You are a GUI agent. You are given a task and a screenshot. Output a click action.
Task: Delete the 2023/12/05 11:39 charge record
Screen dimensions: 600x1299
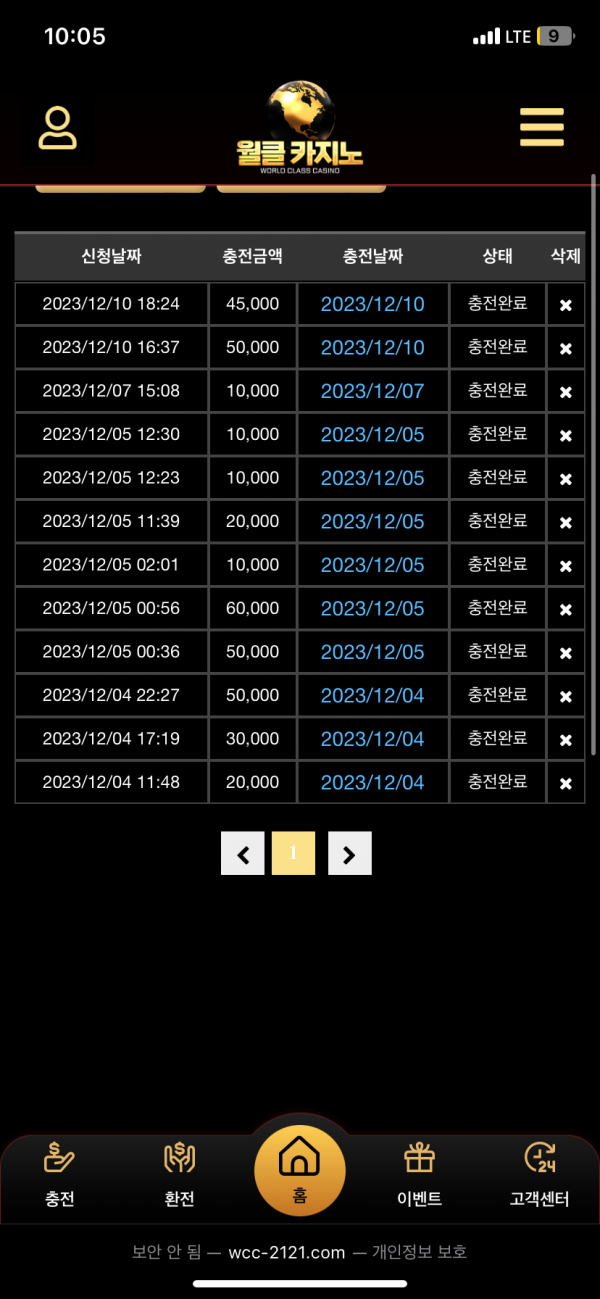click(x=565, y=522)
